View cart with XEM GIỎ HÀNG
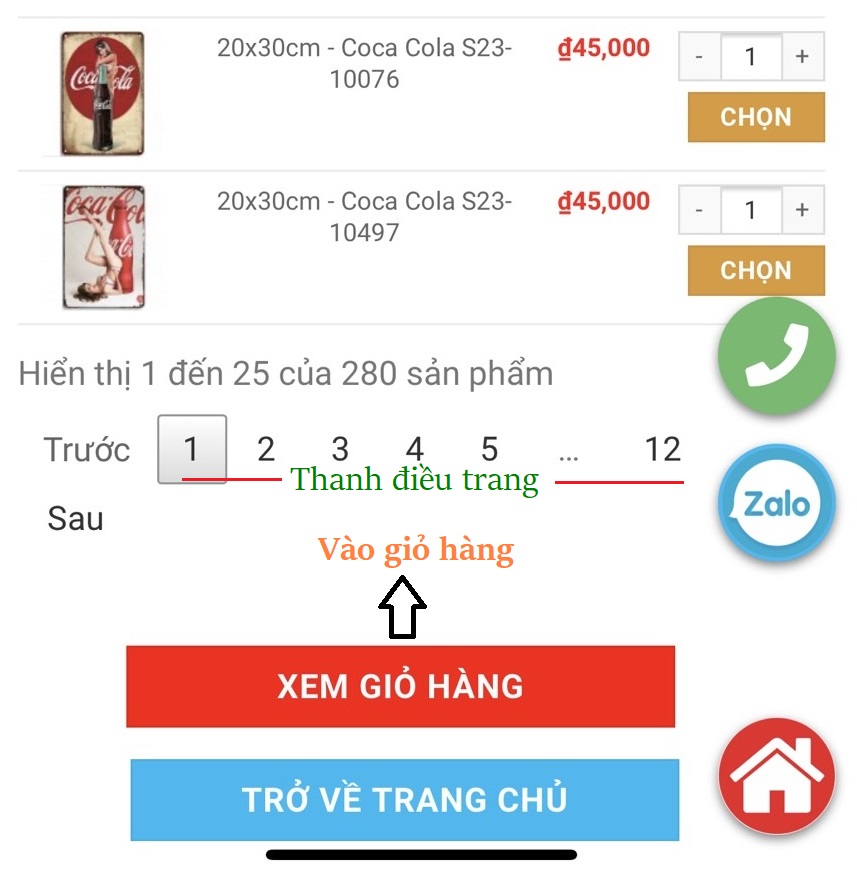 pyautogui.click(x=400, y=686)
